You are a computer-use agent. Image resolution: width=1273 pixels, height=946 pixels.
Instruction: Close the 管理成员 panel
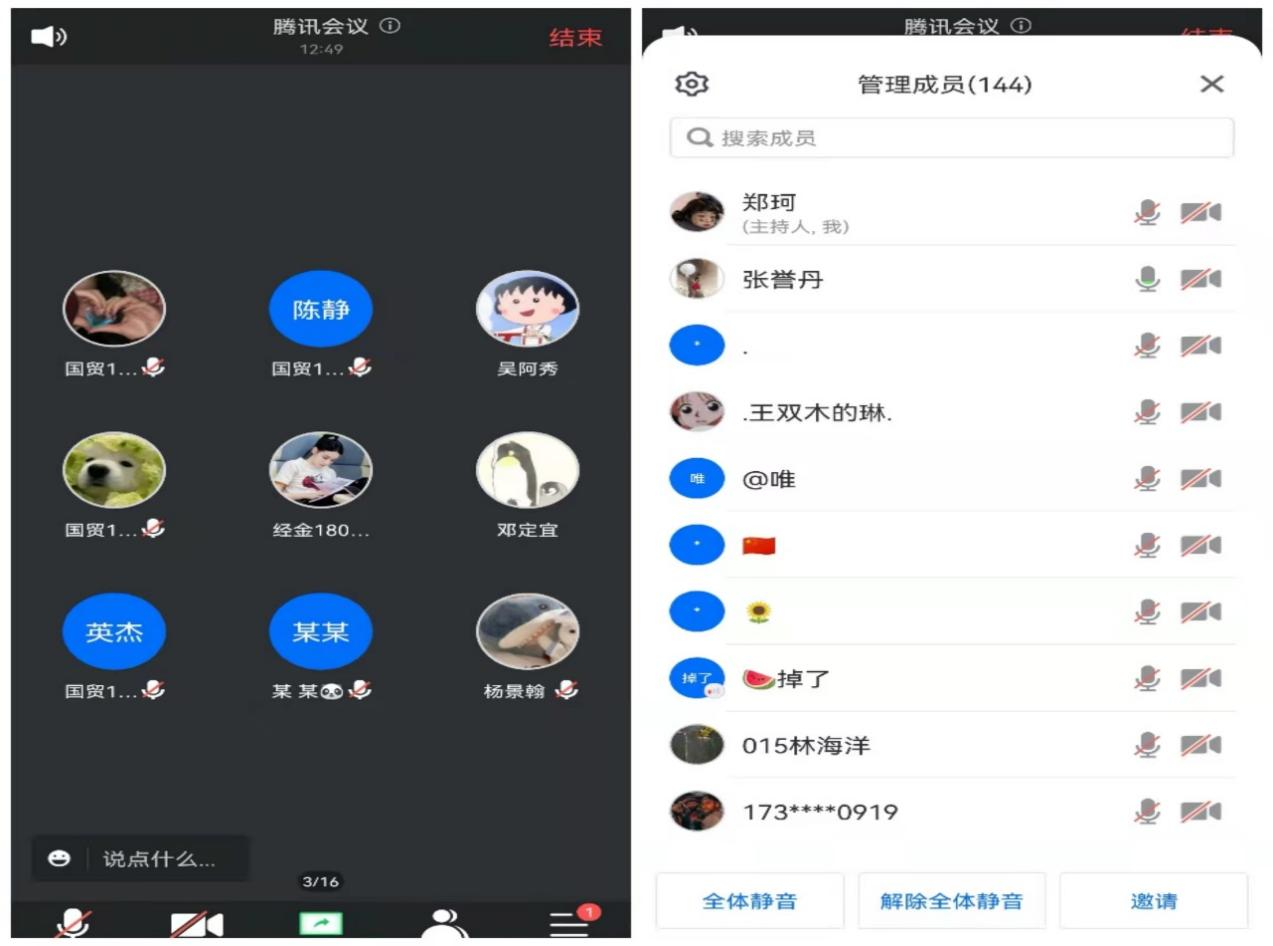[x=1211, y=84]
